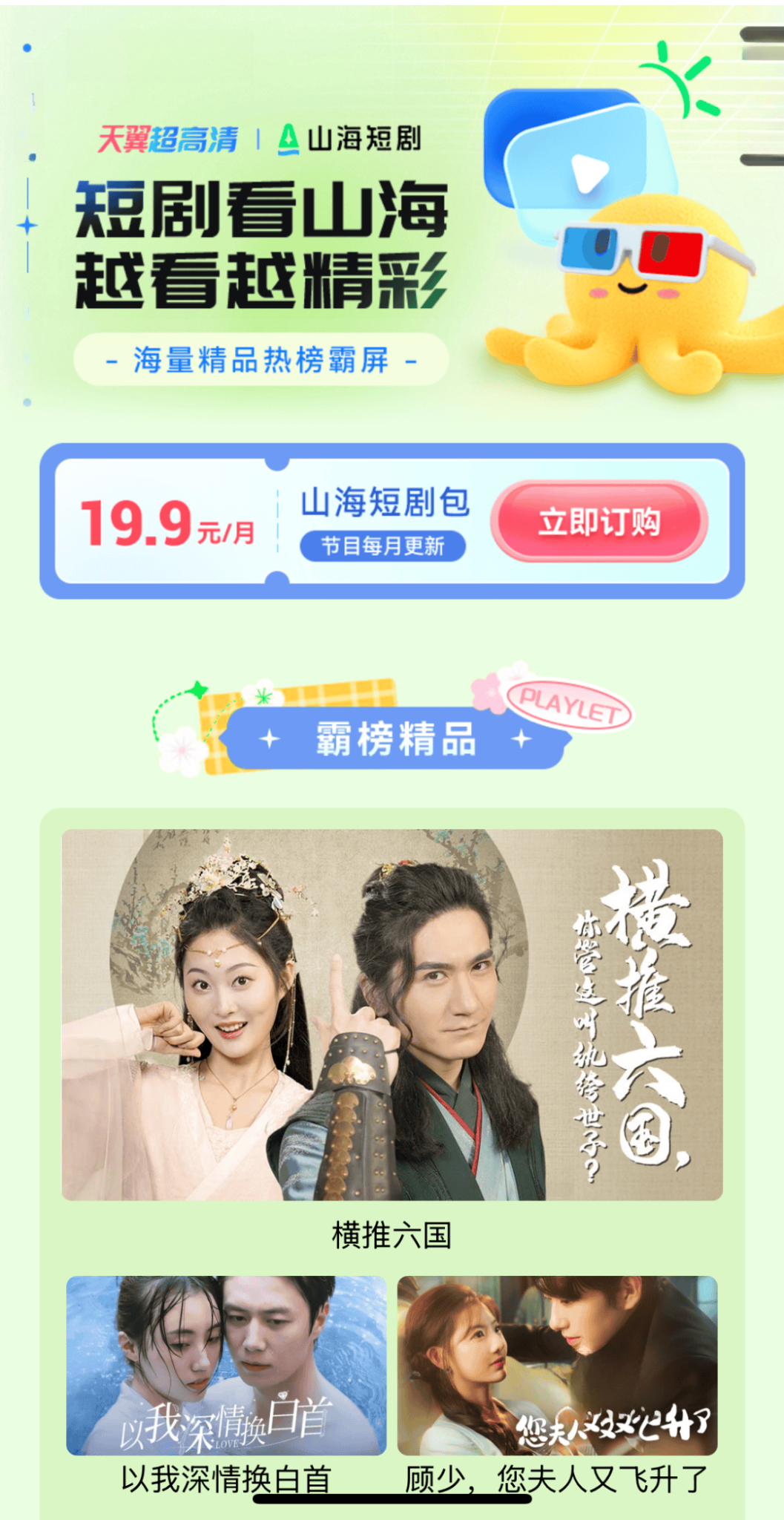Open the 顾少，您夫人又飞升了 drama card
The width and height of the screenshot is (784, 1520).
[x=557, y=1366]
